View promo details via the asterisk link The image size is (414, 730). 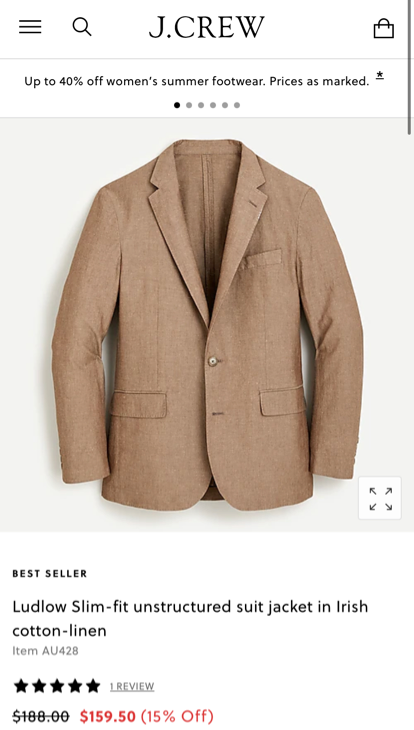point(380,76)
